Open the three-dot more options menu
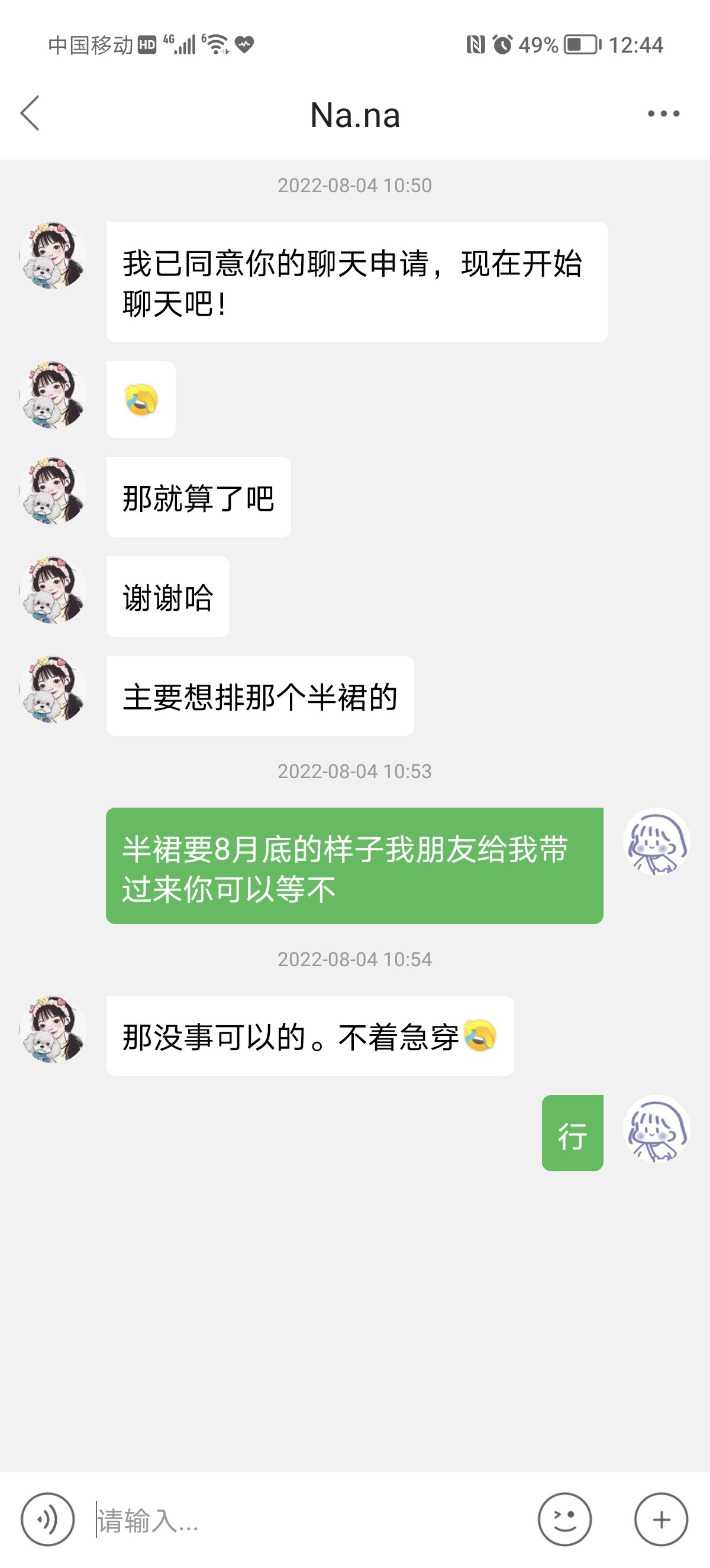This screenshot has height=1568, width=710. (663, 113)
